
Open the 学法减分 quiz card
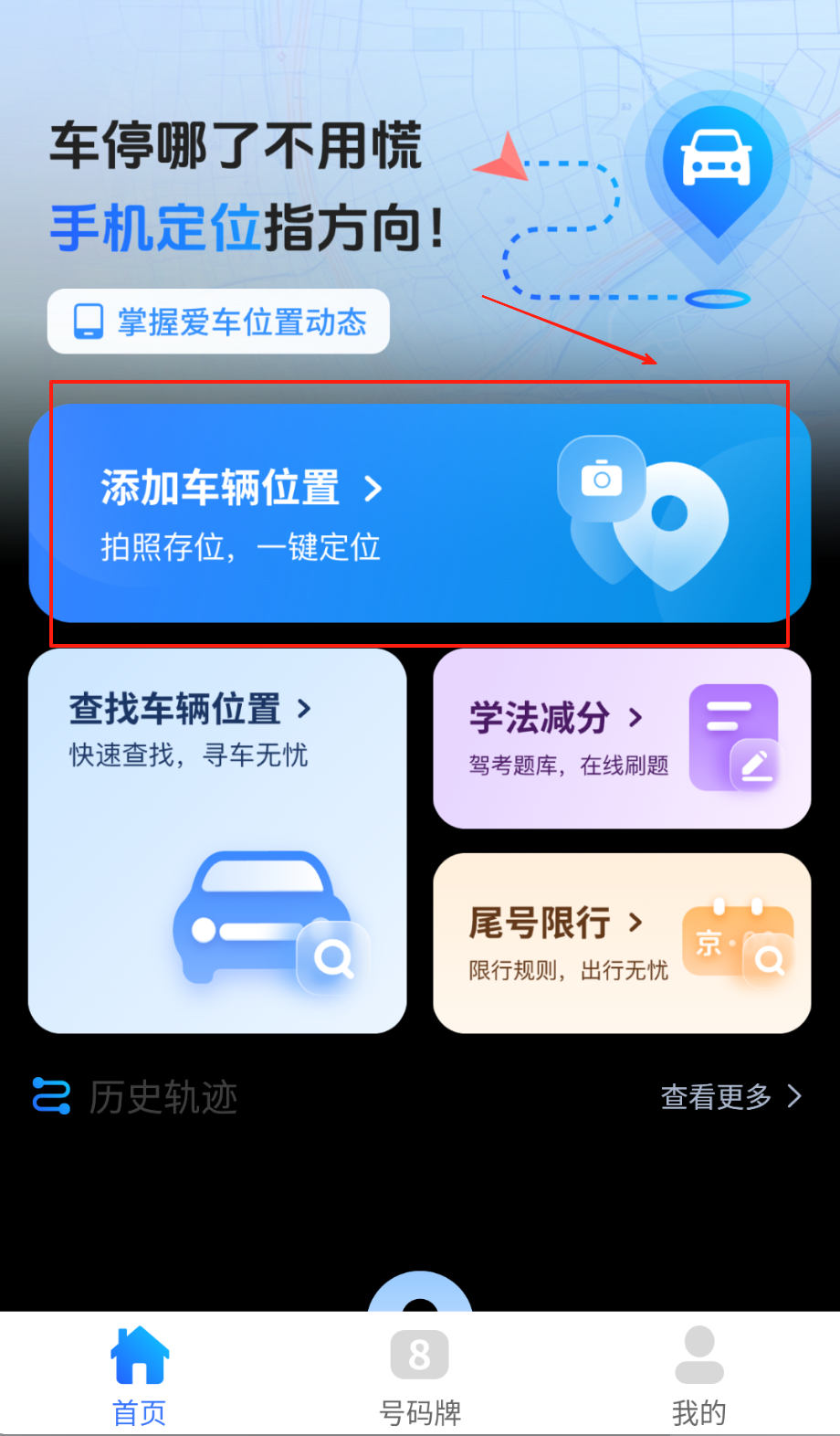tap(622, 738)
